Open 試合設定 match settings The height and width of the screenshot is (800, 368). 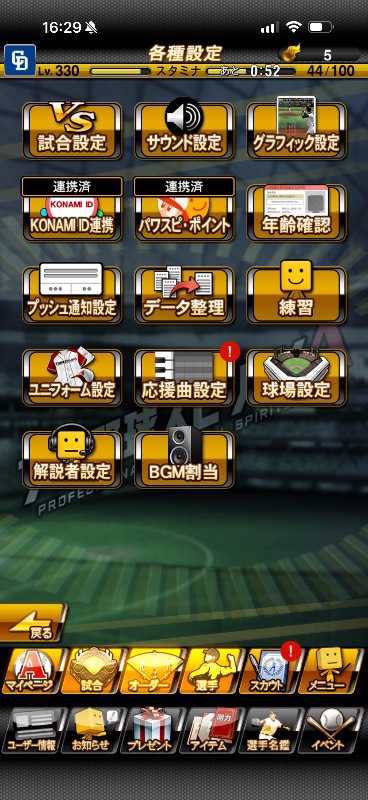(x=72, y=131)
